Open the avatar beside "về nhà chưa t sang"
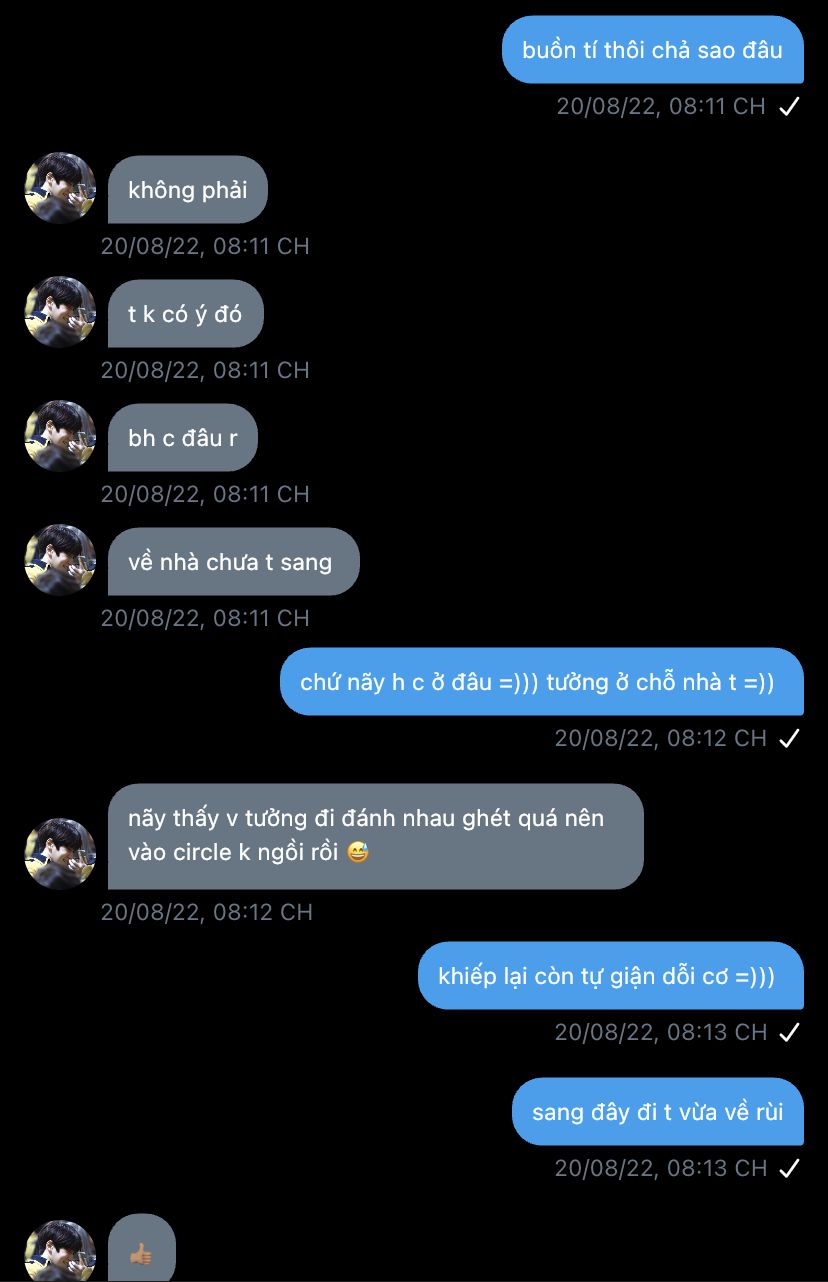The image size is (828, 1282). [x=60, y=560]
